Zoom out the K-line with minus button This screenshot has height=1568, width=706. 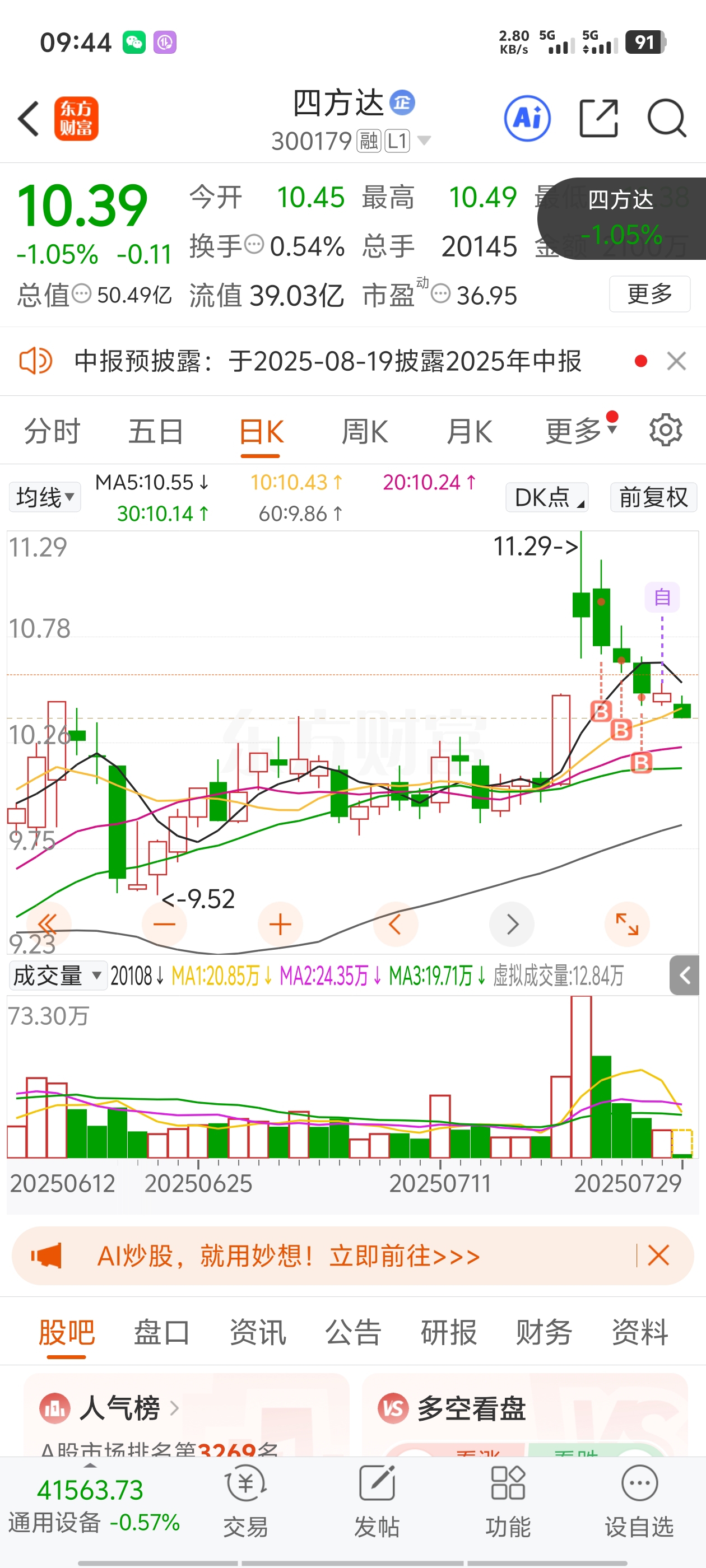pos(165,924)
